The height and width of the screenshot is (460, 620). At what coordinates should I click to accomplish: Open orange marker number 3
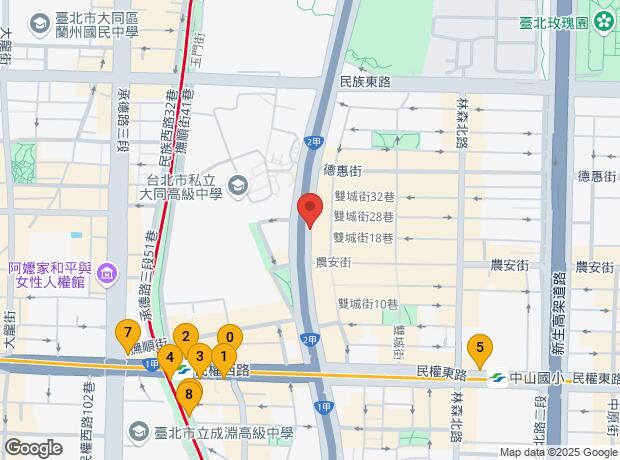pos(199,355)
